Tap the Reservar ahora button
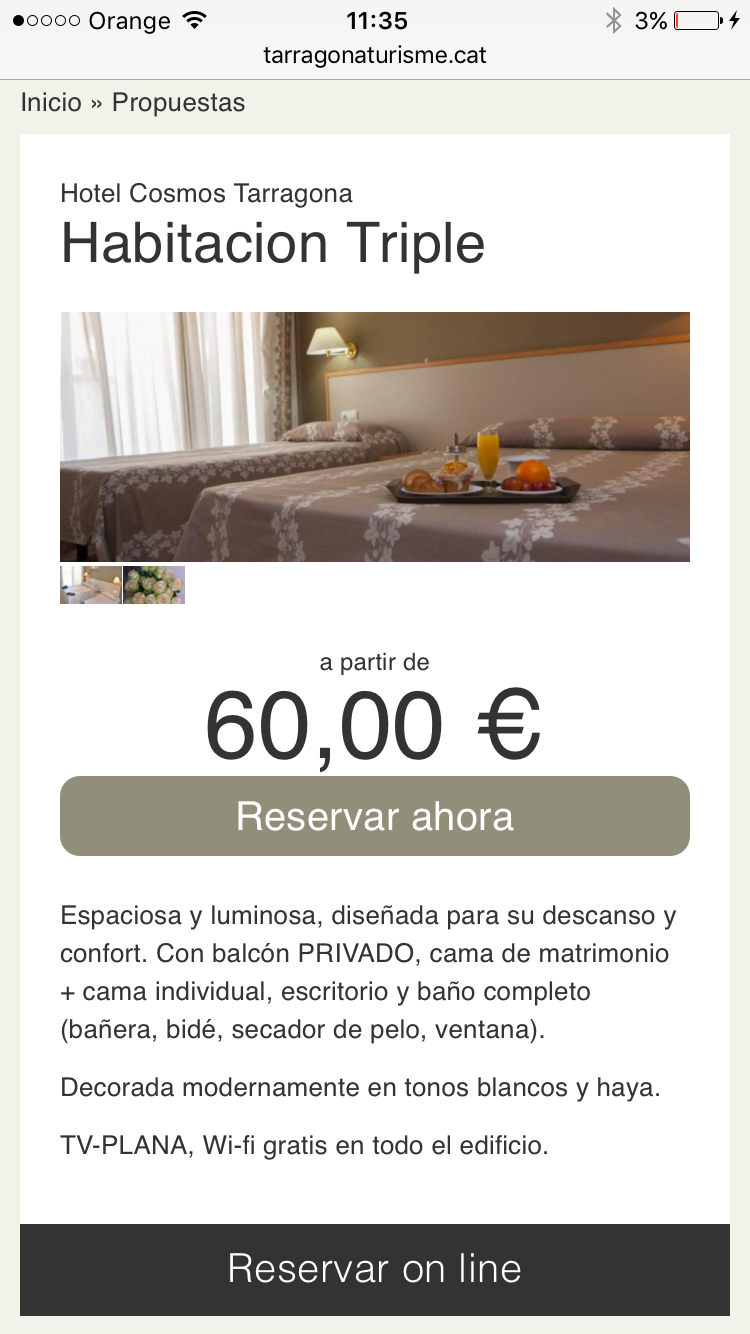This screenshot has height=1334, width=750. point(374,816)
